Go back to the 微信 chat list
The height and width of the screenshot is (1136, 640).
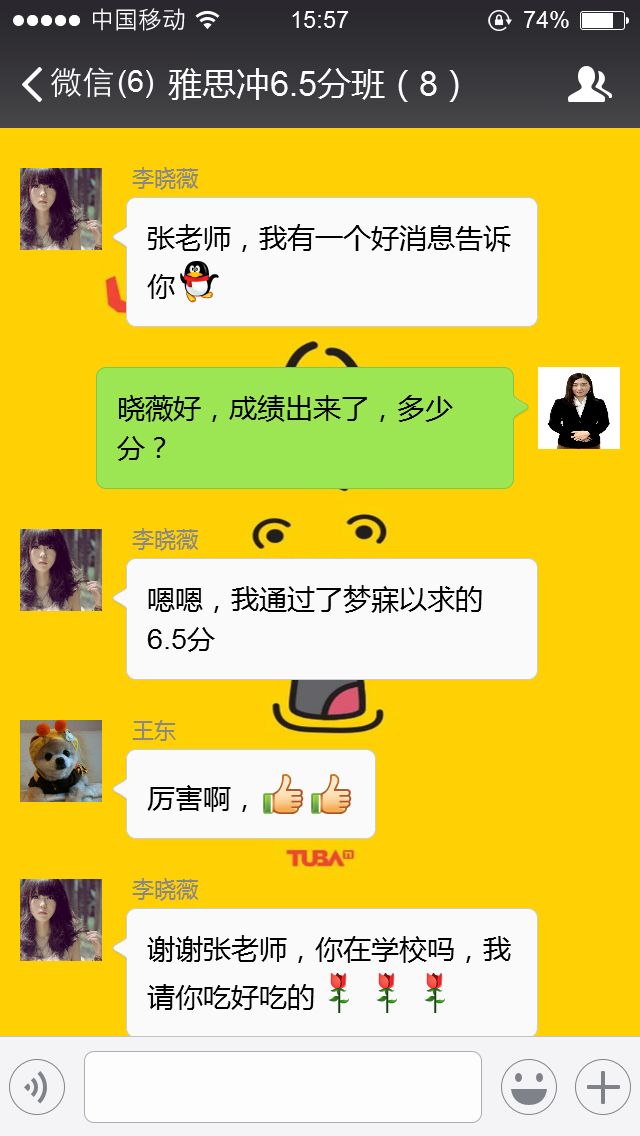85,85
